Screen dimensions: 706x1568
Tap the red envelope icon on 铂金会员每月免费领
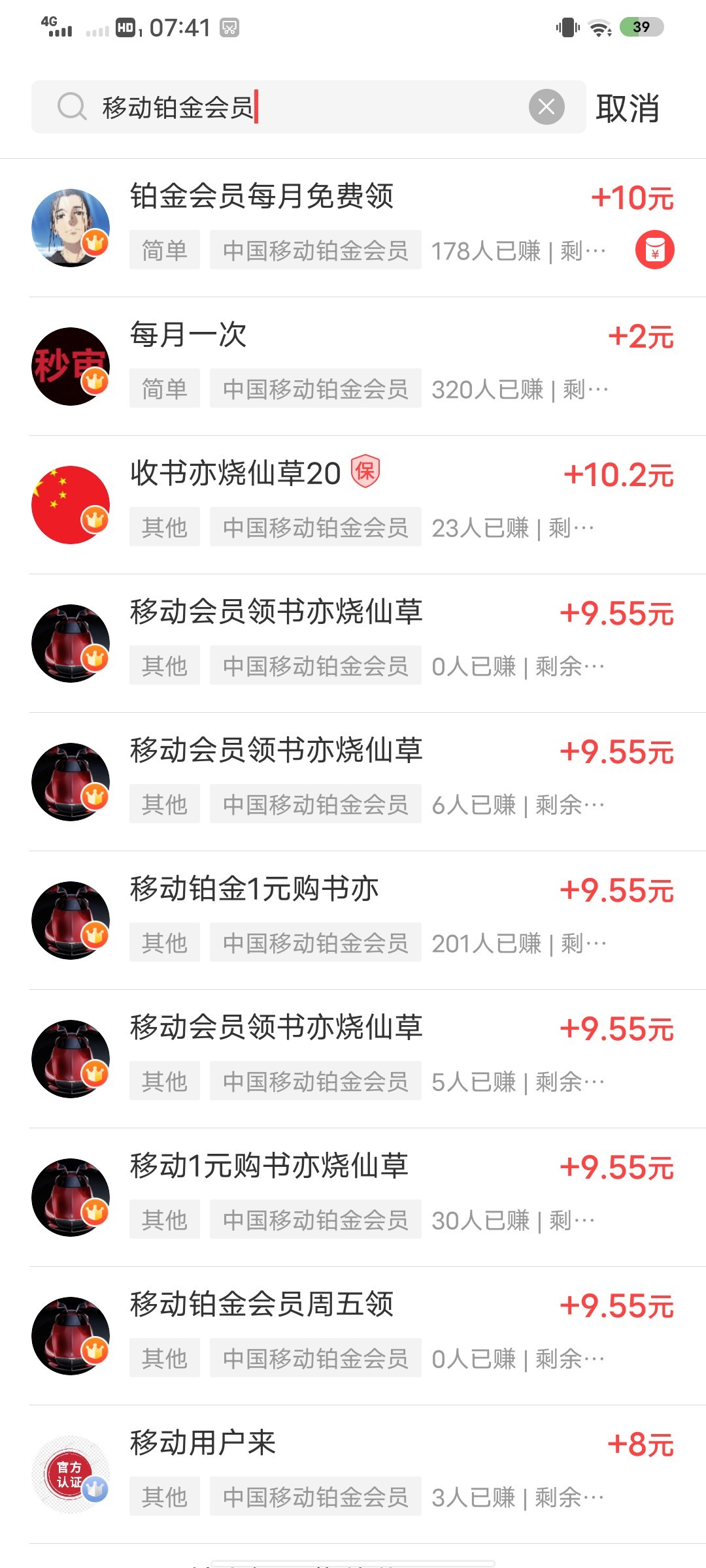click(654, 250)
